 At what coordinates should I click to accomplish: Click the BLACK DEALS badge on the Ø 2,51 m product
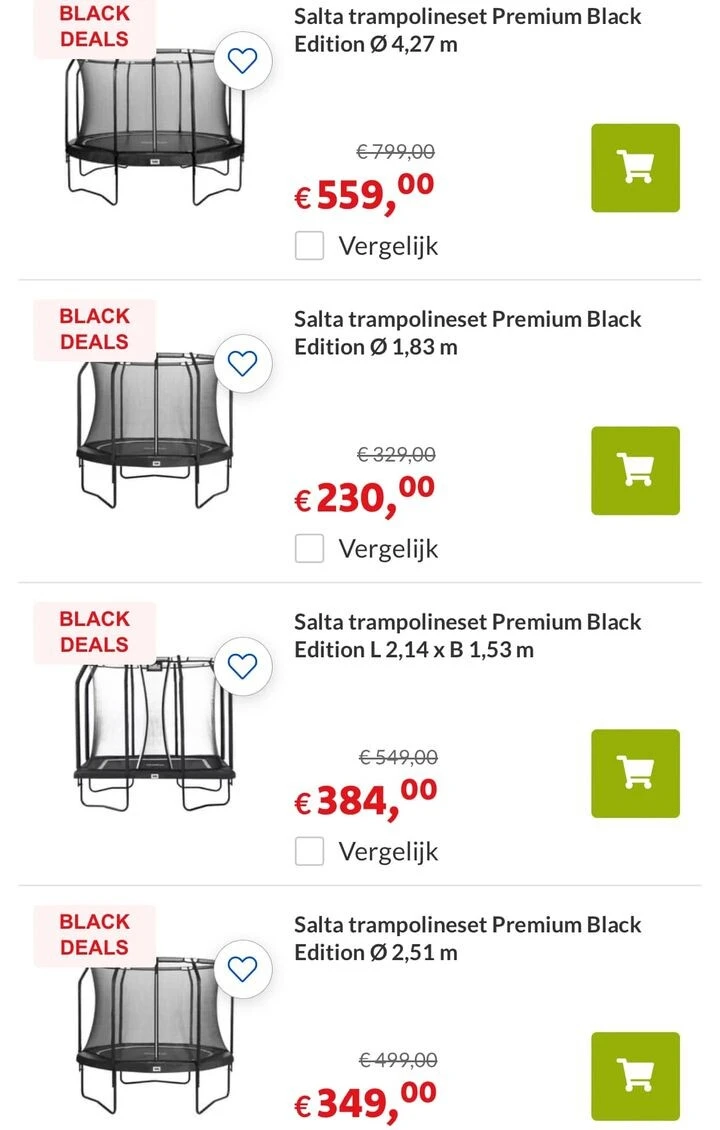click(x=95, y=933)
